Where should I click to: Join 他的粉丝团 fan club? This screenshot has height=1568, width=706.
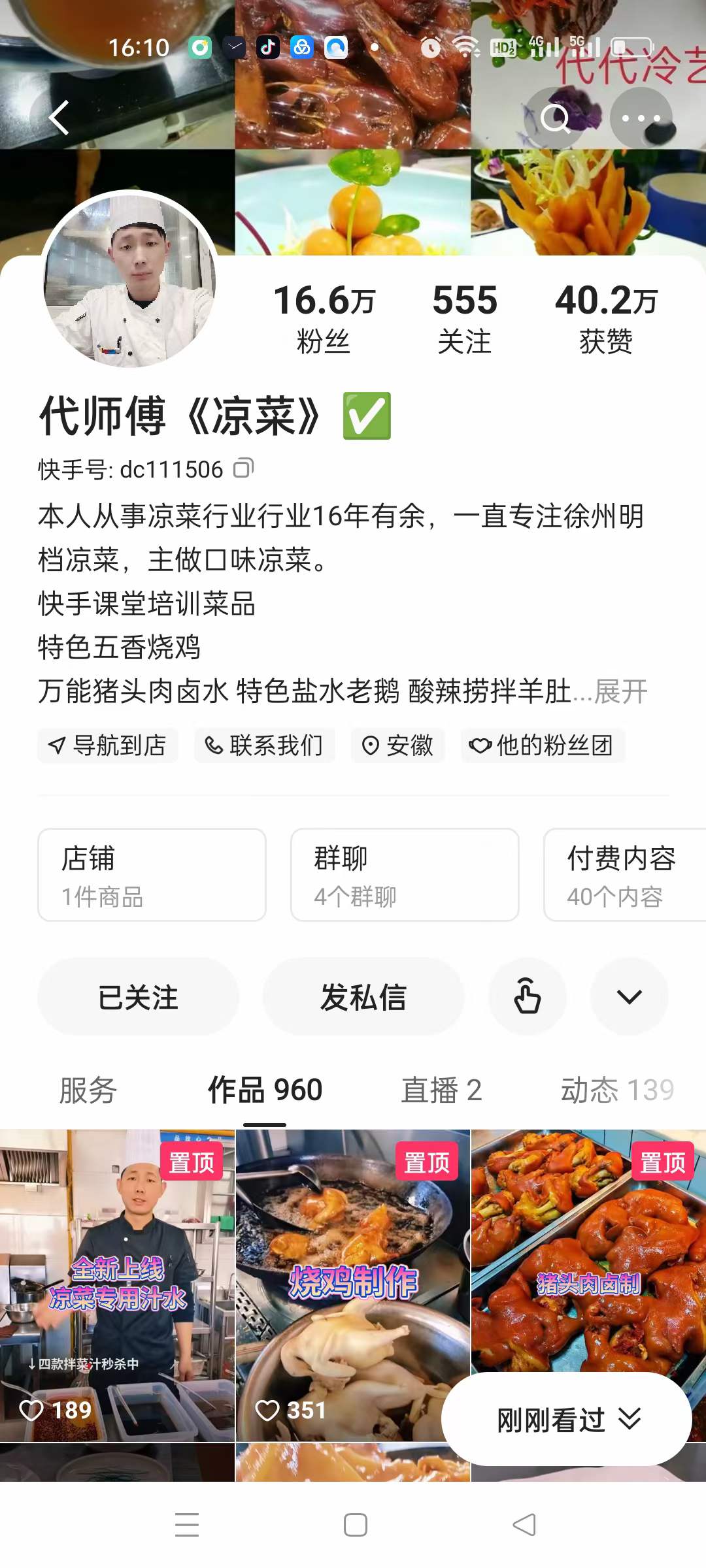[544, 746]
